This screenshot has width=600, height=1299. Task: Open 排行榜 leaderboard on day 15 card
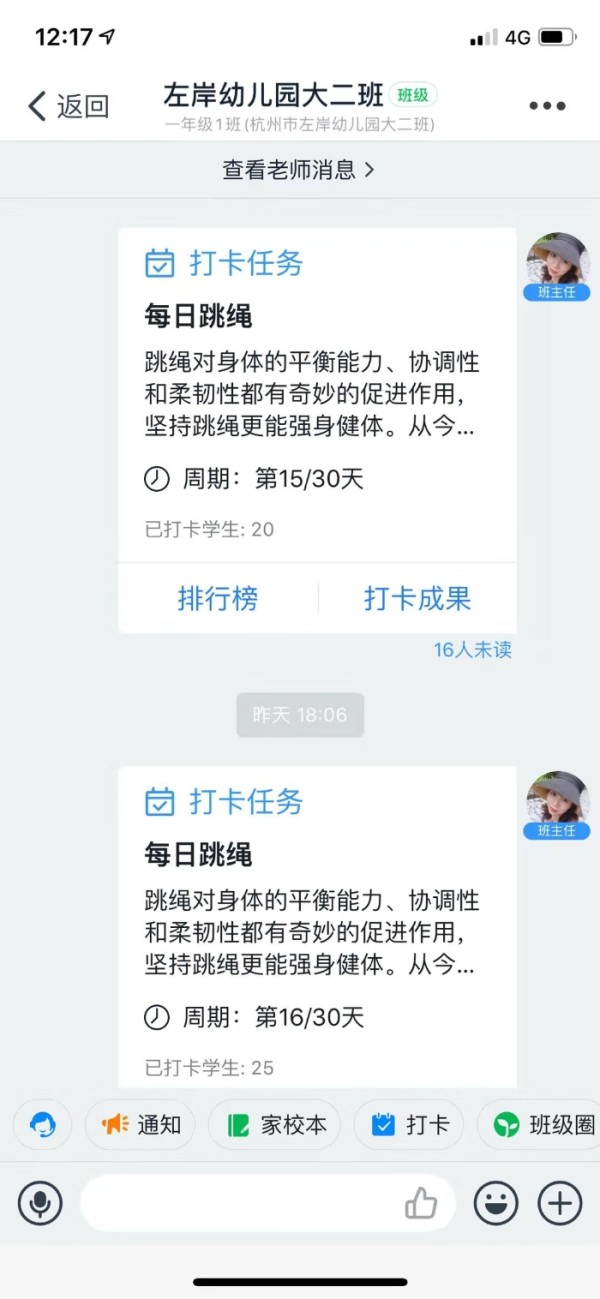click(218, 599)
